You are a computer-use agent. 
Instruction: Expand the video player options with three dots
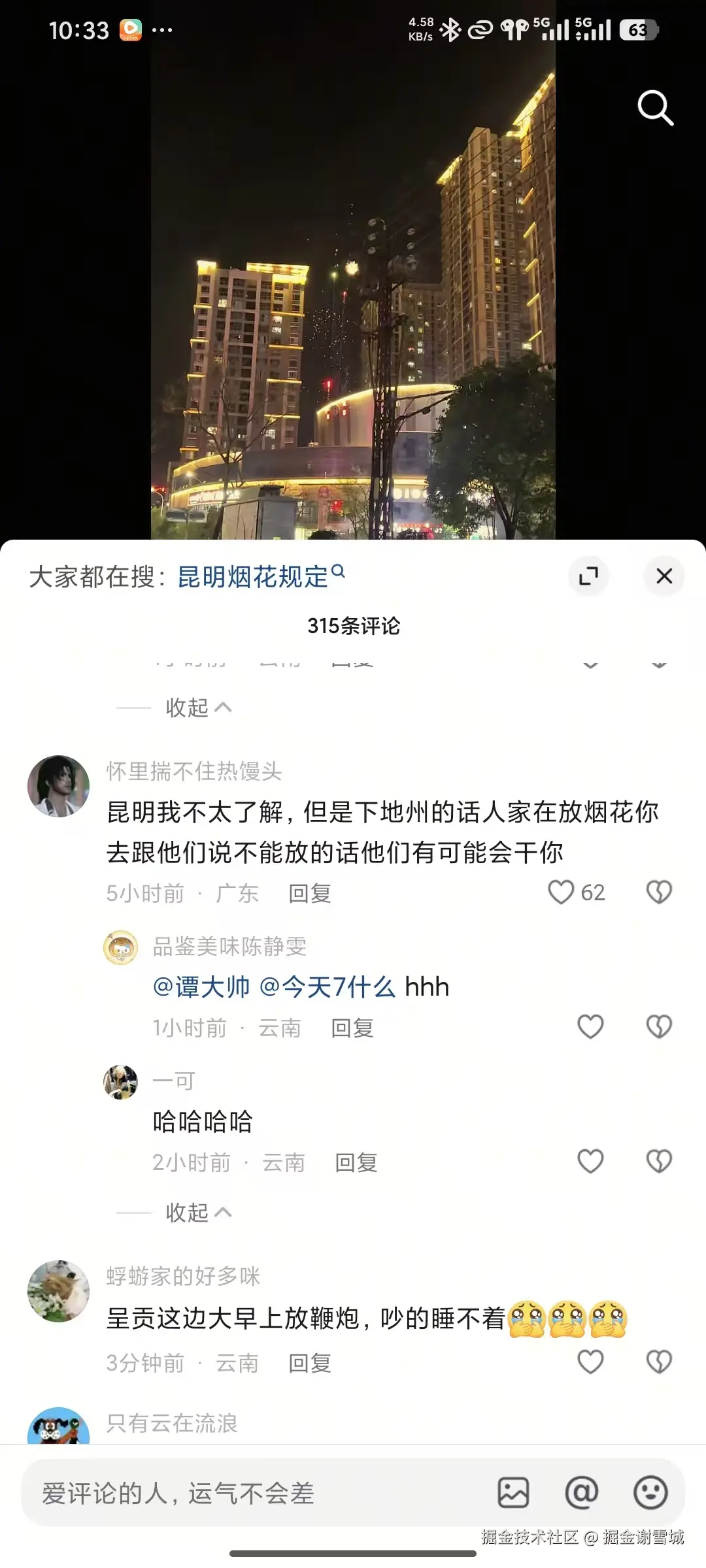163,29
